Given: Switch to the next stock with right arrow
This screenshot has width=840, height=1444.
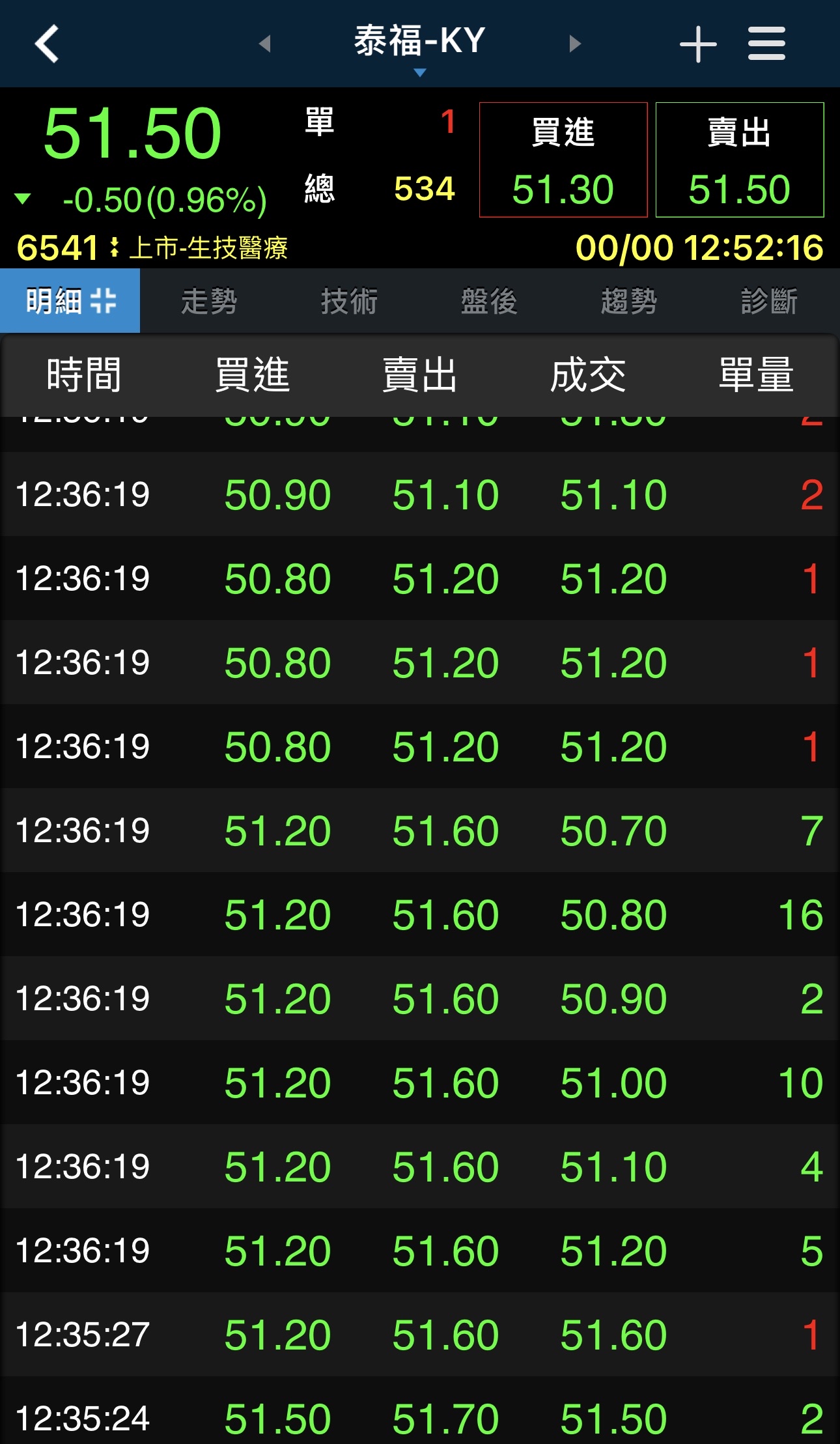Looking at the screenshot, I should [574, 44].
